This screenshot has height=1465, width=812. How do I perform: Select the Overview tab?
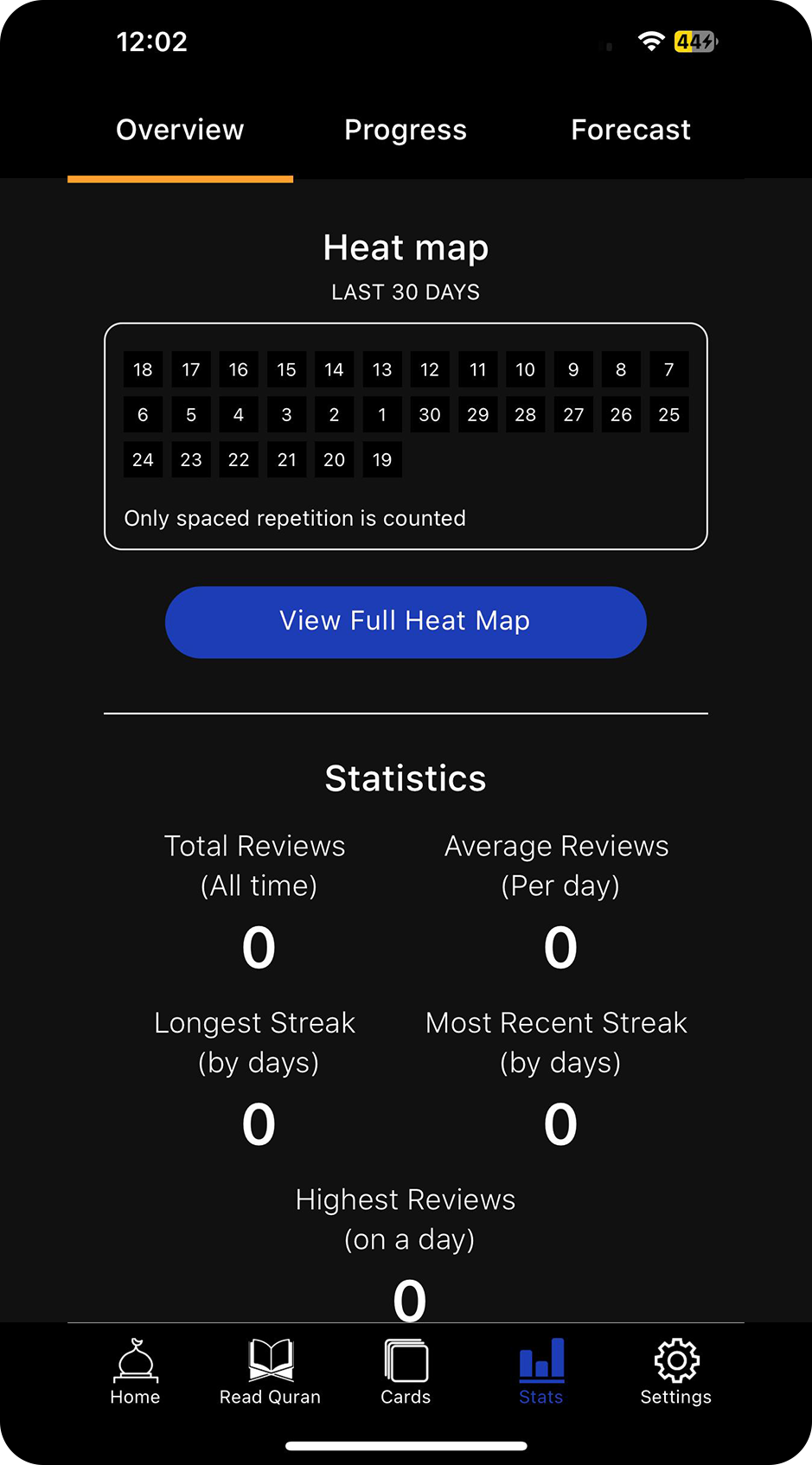coord(180,130)
